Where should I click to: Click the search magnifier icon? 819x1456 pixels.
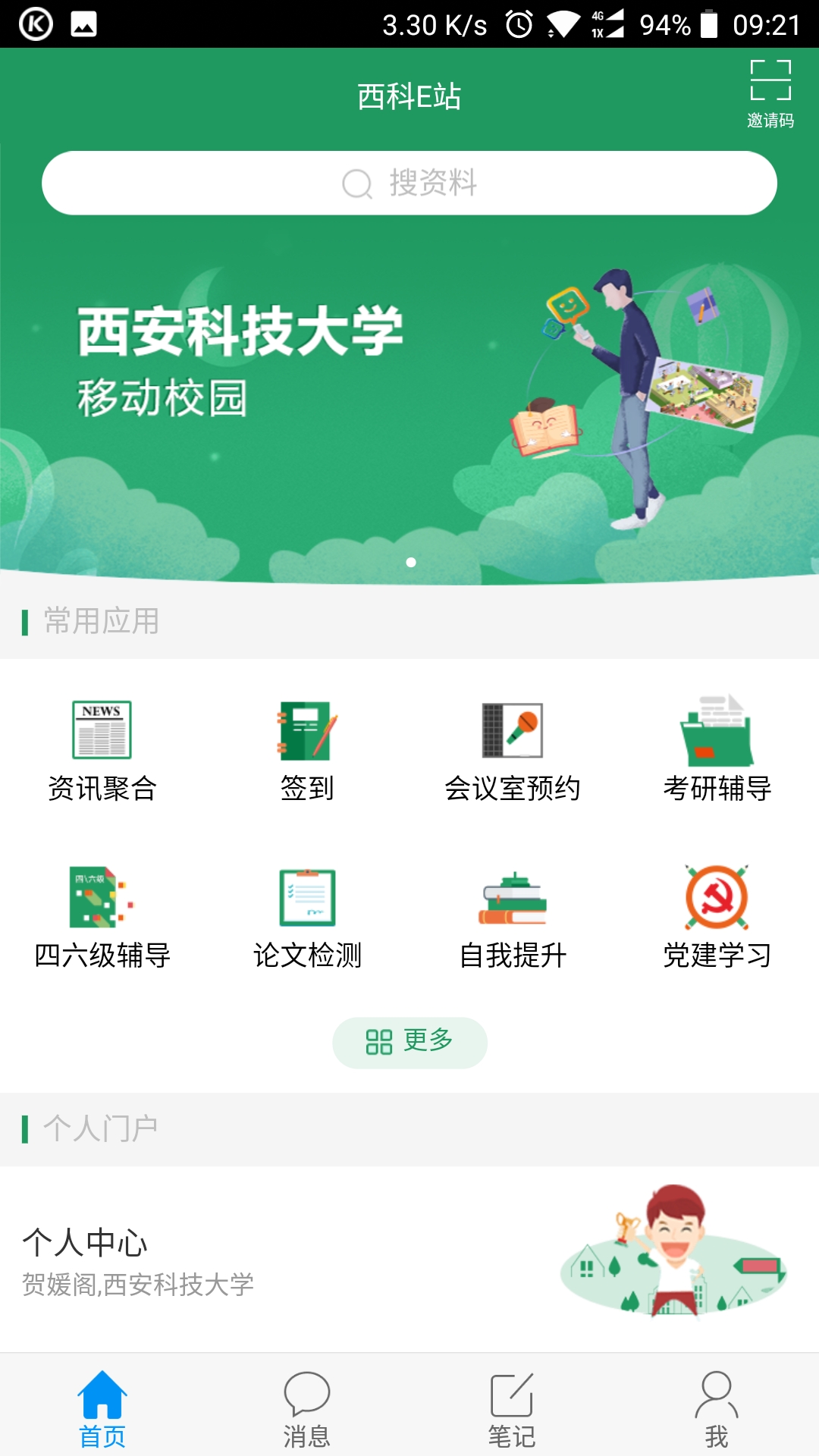click(x=356, y=182)
